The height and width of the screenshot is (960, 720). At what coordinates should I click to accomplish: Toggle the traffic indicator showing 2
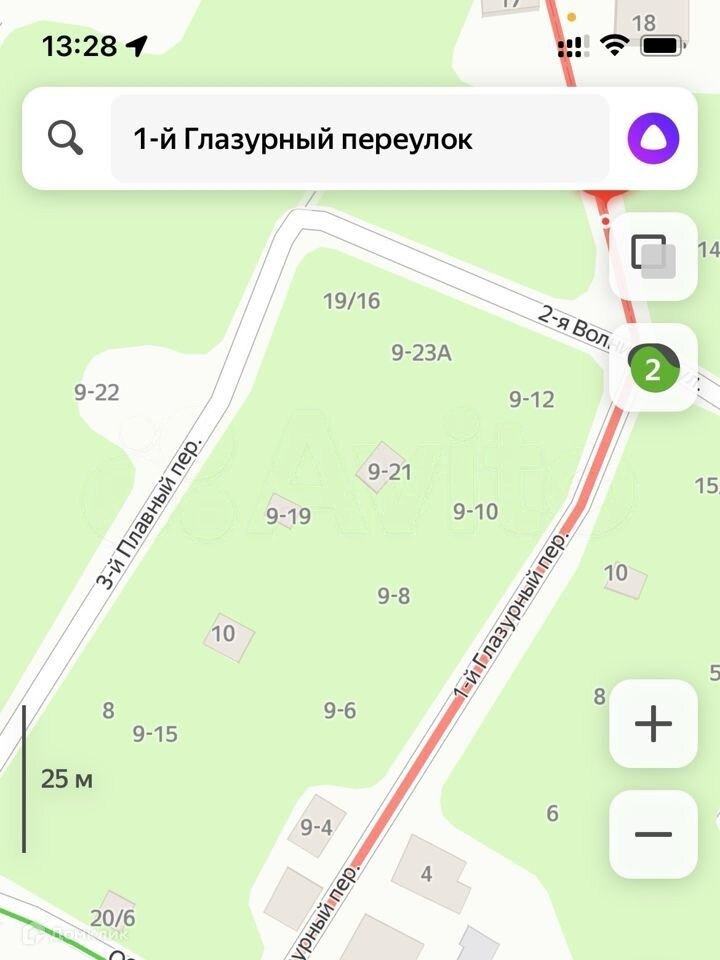(x=653, y=368)
